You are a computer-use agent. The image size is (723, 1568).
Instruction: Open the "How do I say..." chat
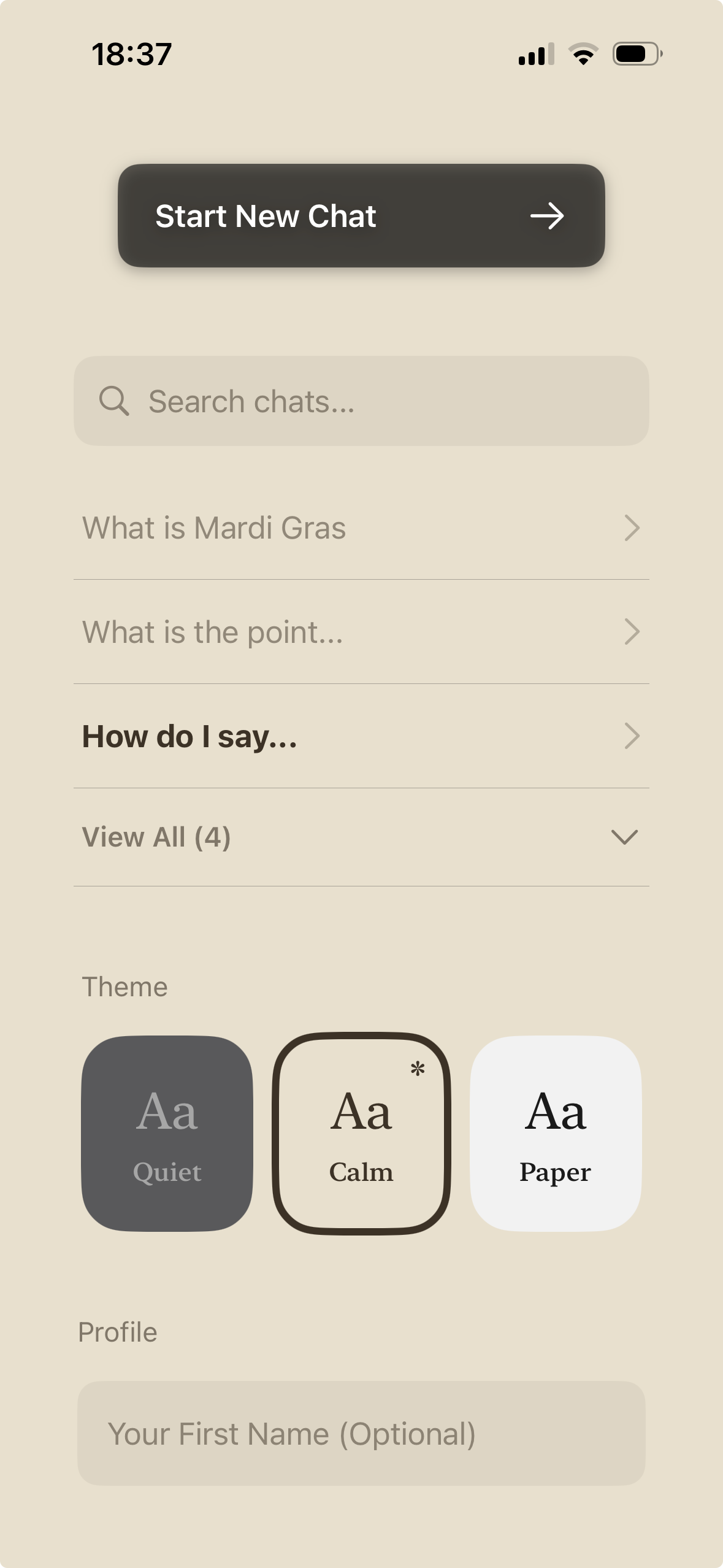pyautogui.click(x=361, y=737)
